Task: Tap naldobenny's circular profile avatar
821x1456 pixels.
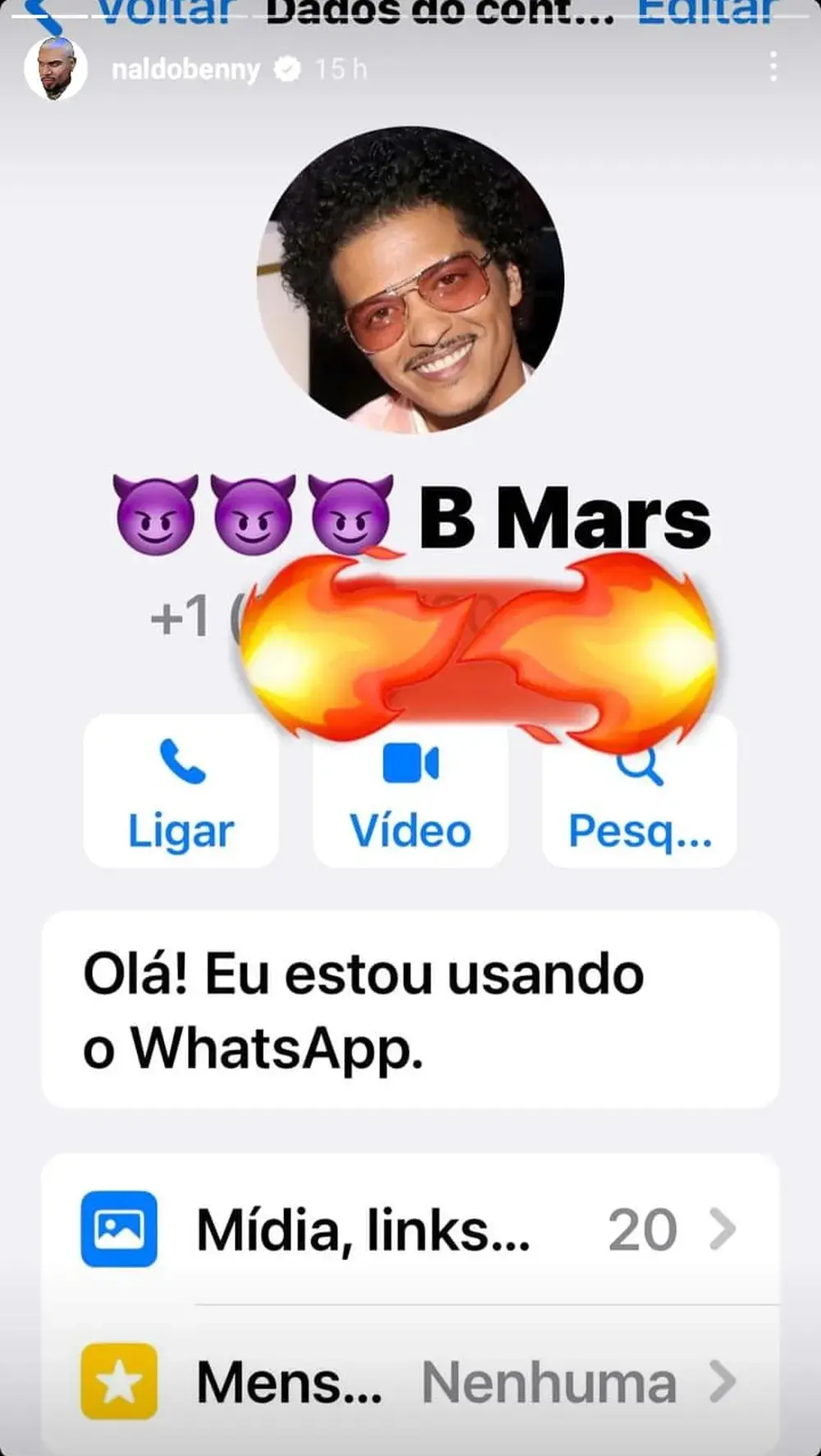Action: (x=56, y=70)
